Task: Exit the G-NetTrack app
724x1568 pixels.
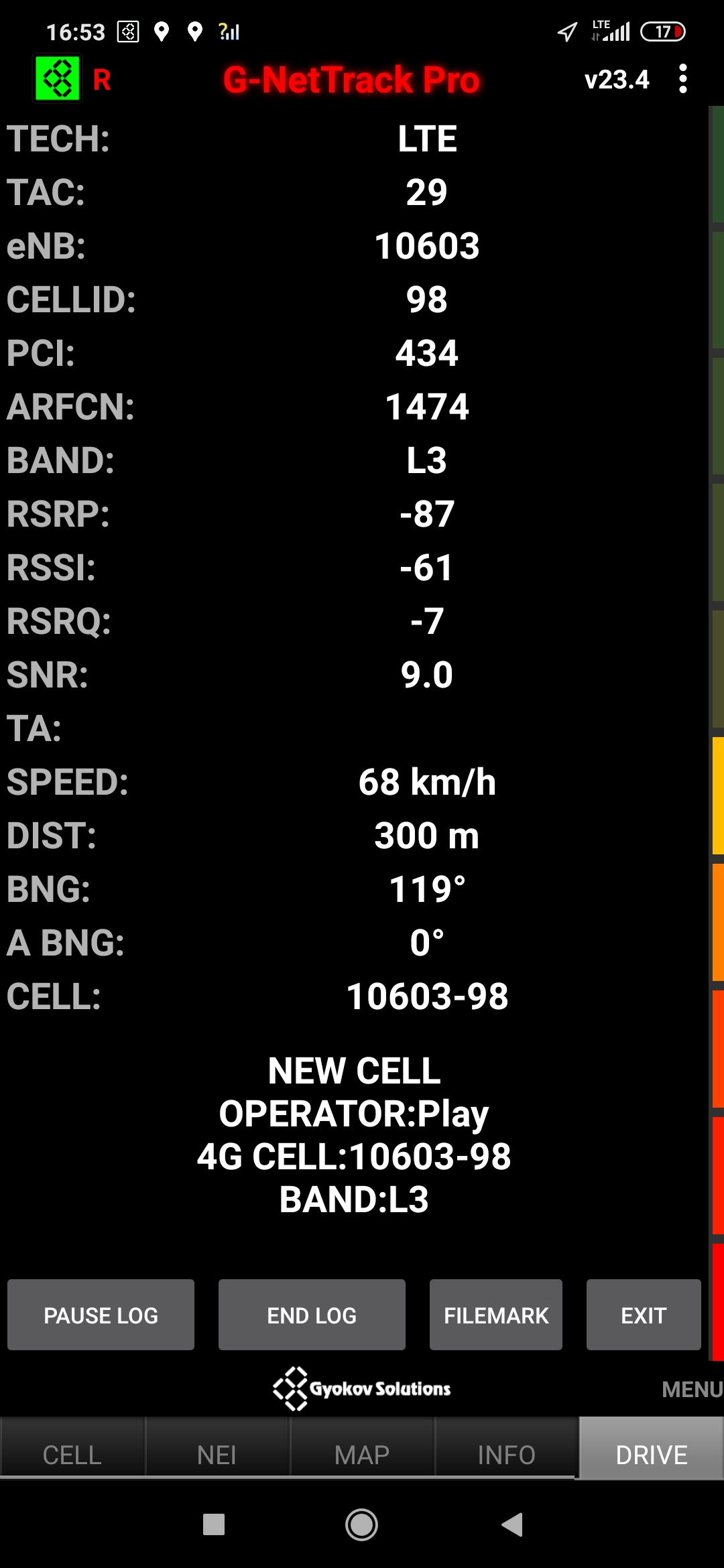Action: 644,1315
